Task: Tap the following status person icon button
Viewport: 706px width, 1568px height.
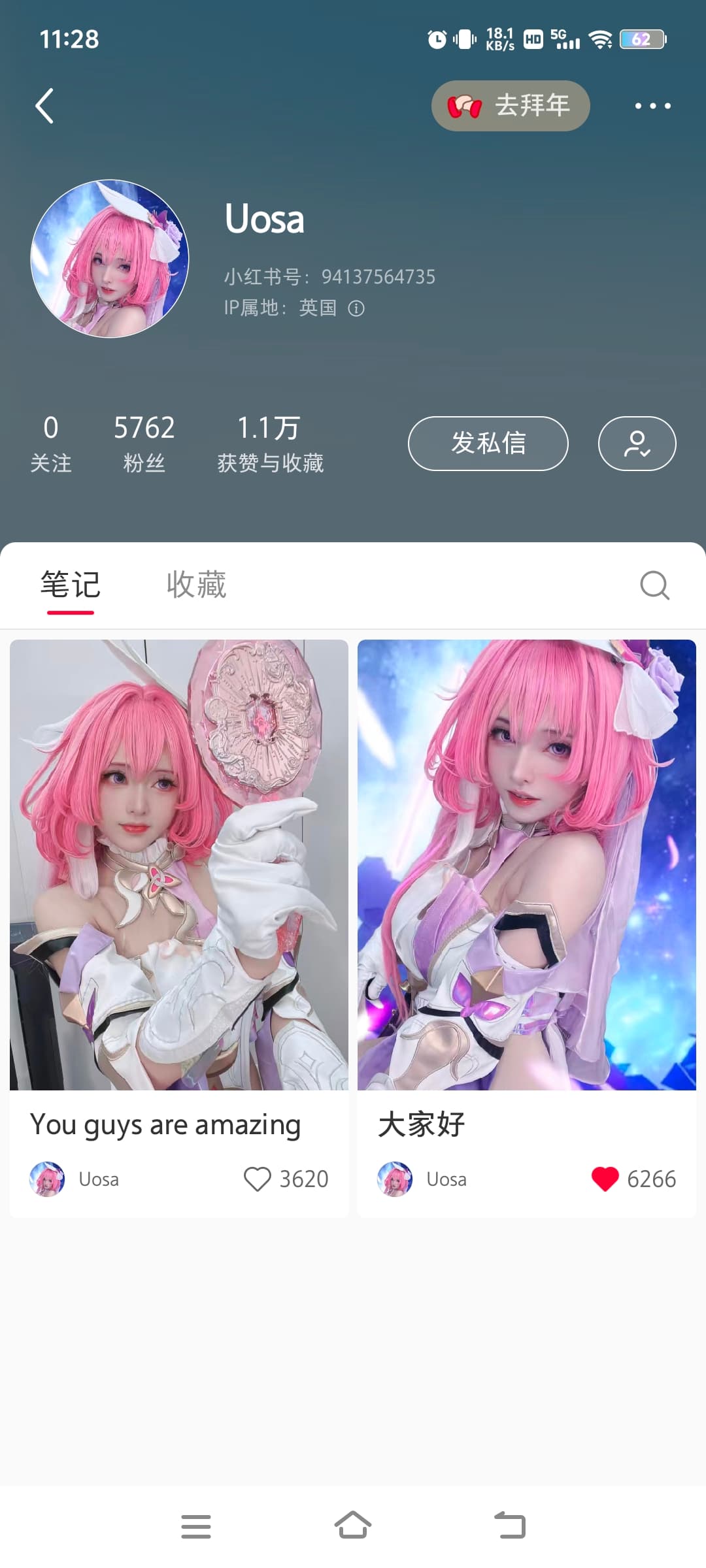Action: 637,443
